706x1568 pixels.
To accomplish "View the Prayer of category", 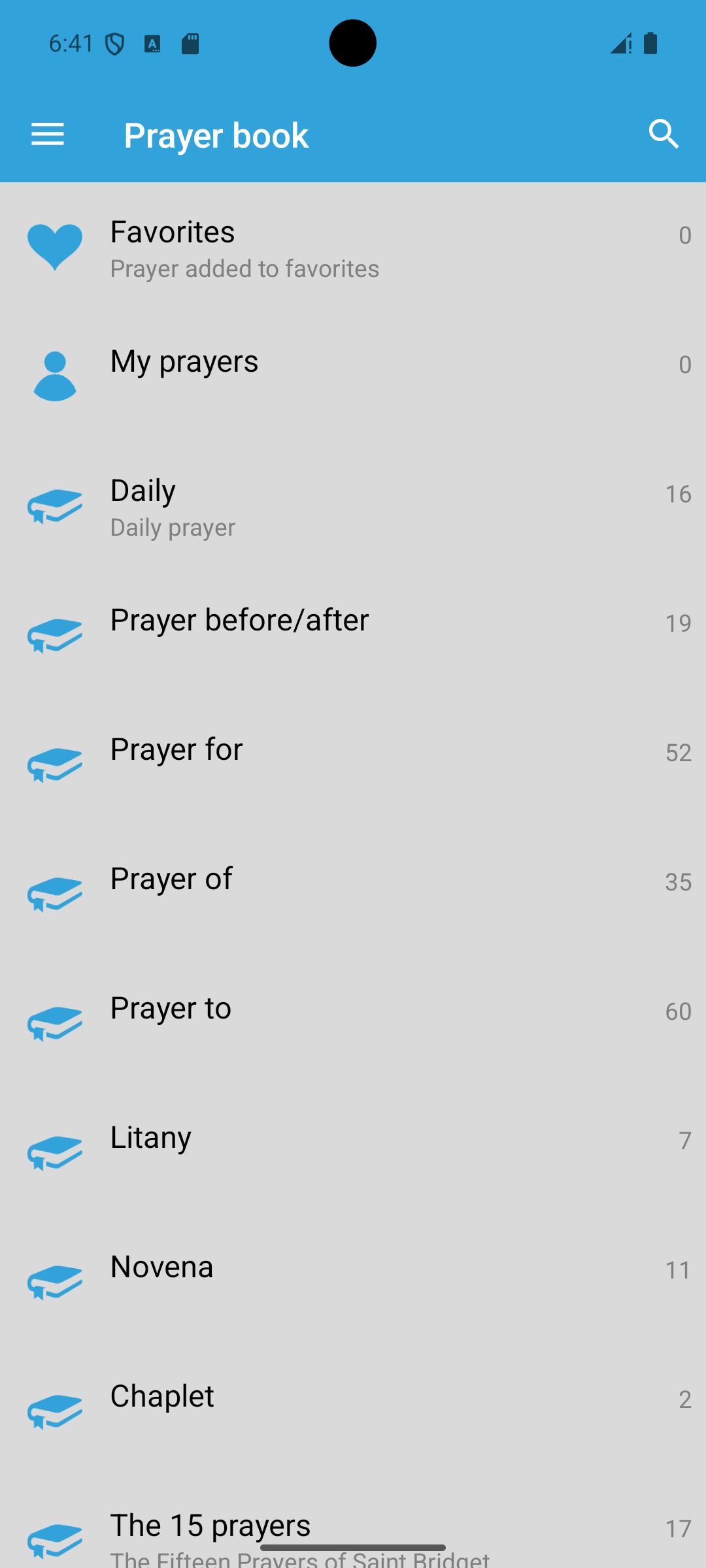I will coord(353,893).
